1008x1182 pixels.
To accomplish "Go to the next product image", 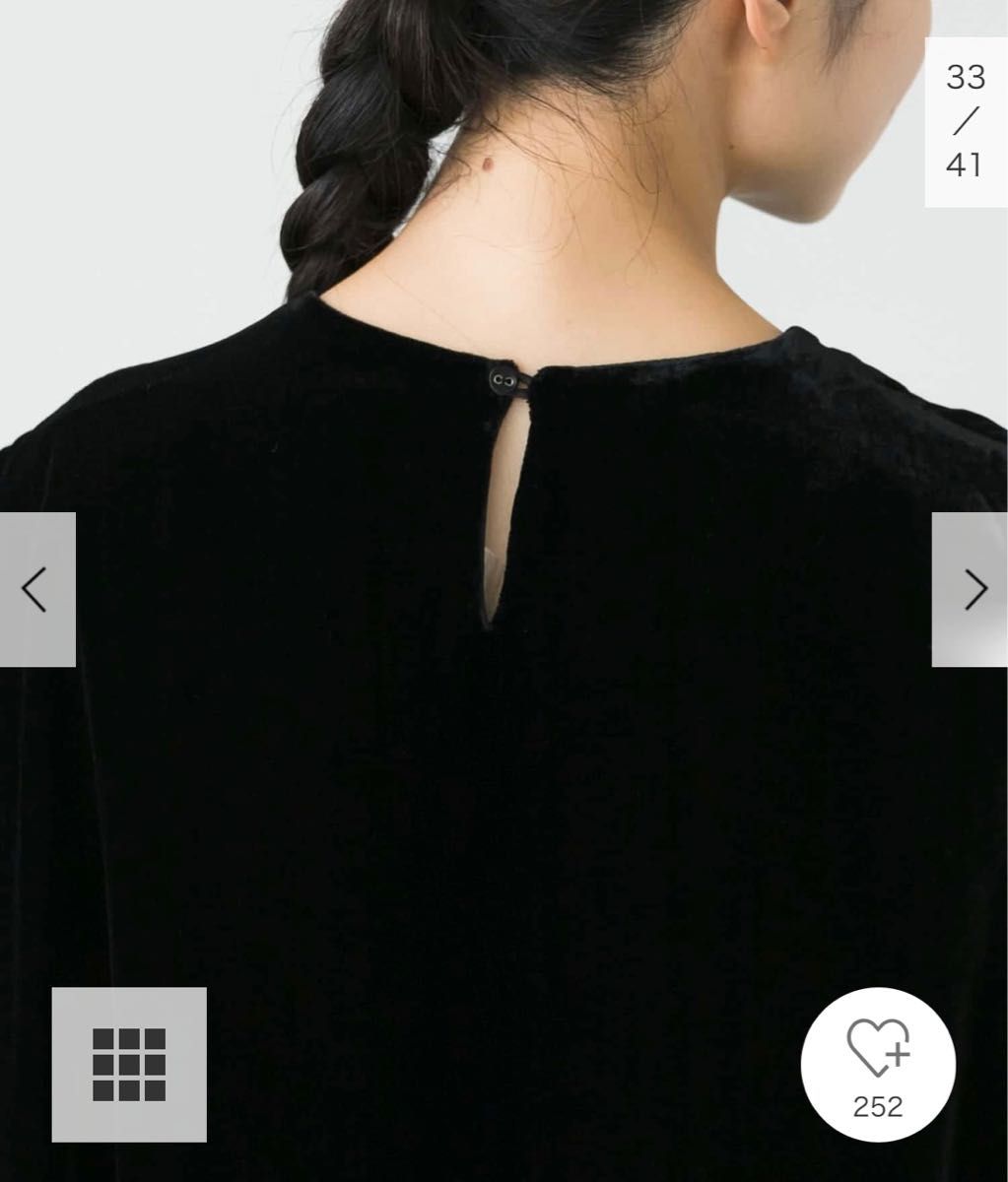I will [x=972, y=589].
